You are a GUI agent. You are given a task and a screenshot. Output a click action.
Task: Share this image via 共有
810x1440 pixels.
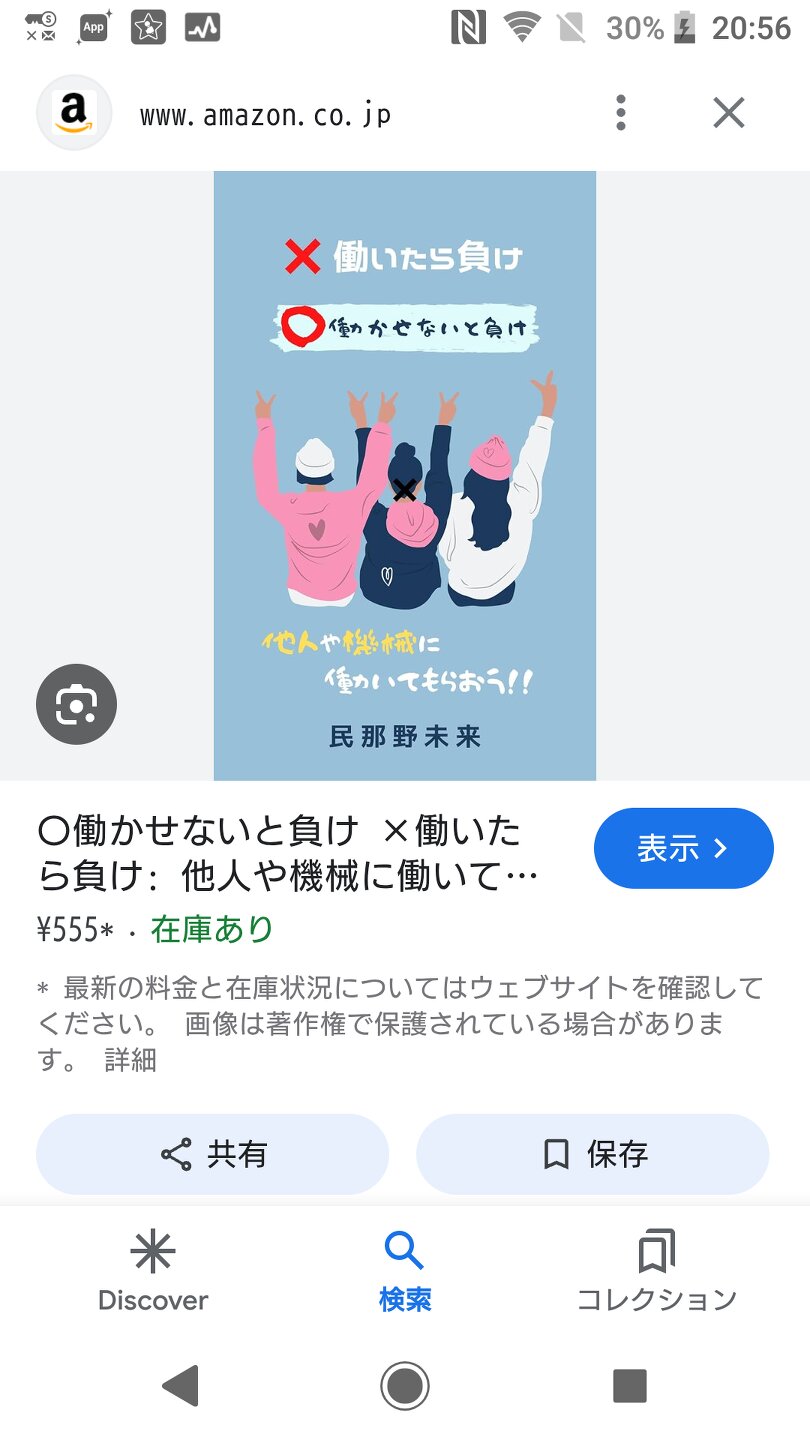pyautogui.click(x=212, y=1154)
